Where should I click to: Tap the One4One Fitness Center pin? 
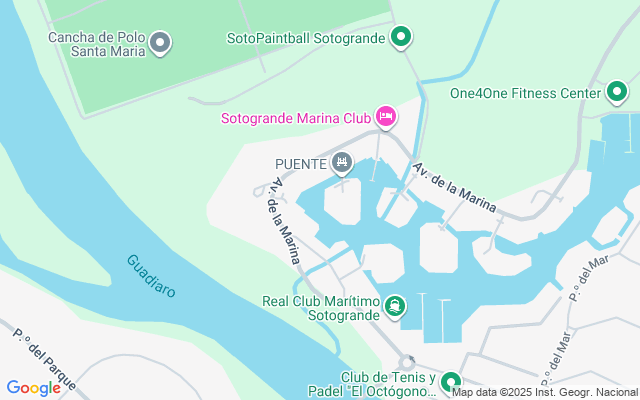pos(617,92)
